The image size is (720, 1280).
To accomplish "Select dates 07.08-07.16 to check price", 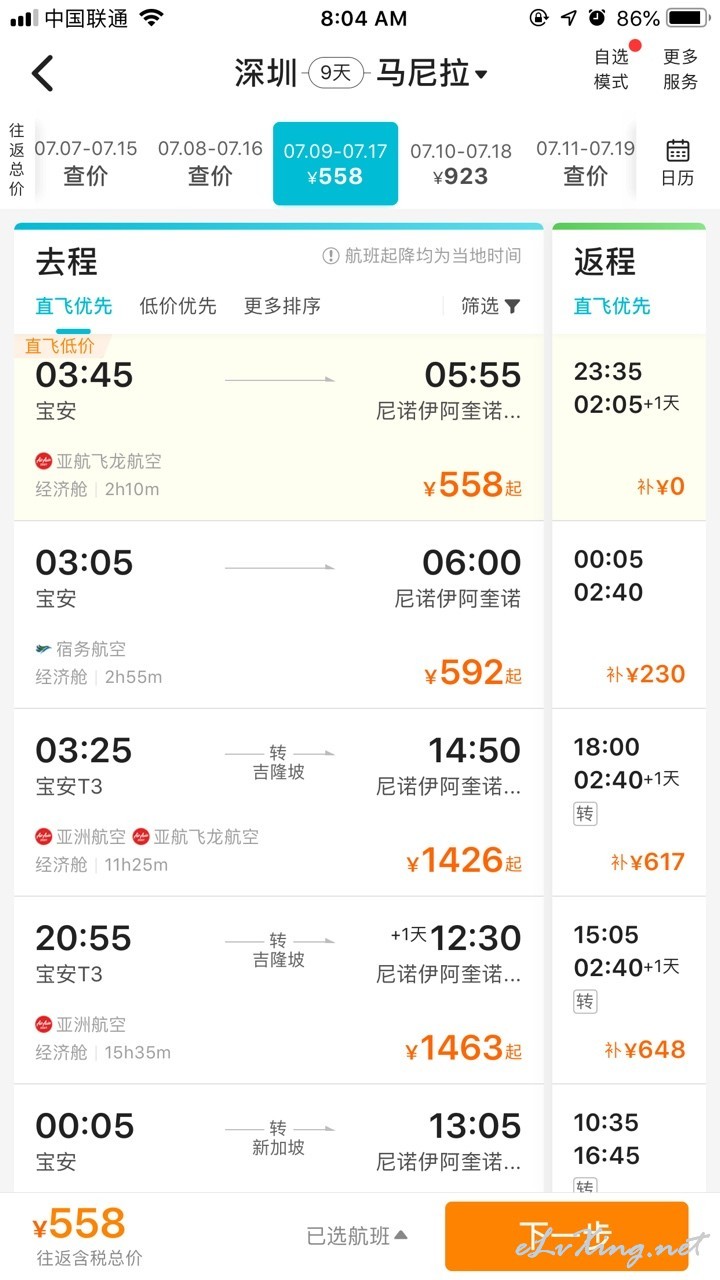I will pos(210,163).
